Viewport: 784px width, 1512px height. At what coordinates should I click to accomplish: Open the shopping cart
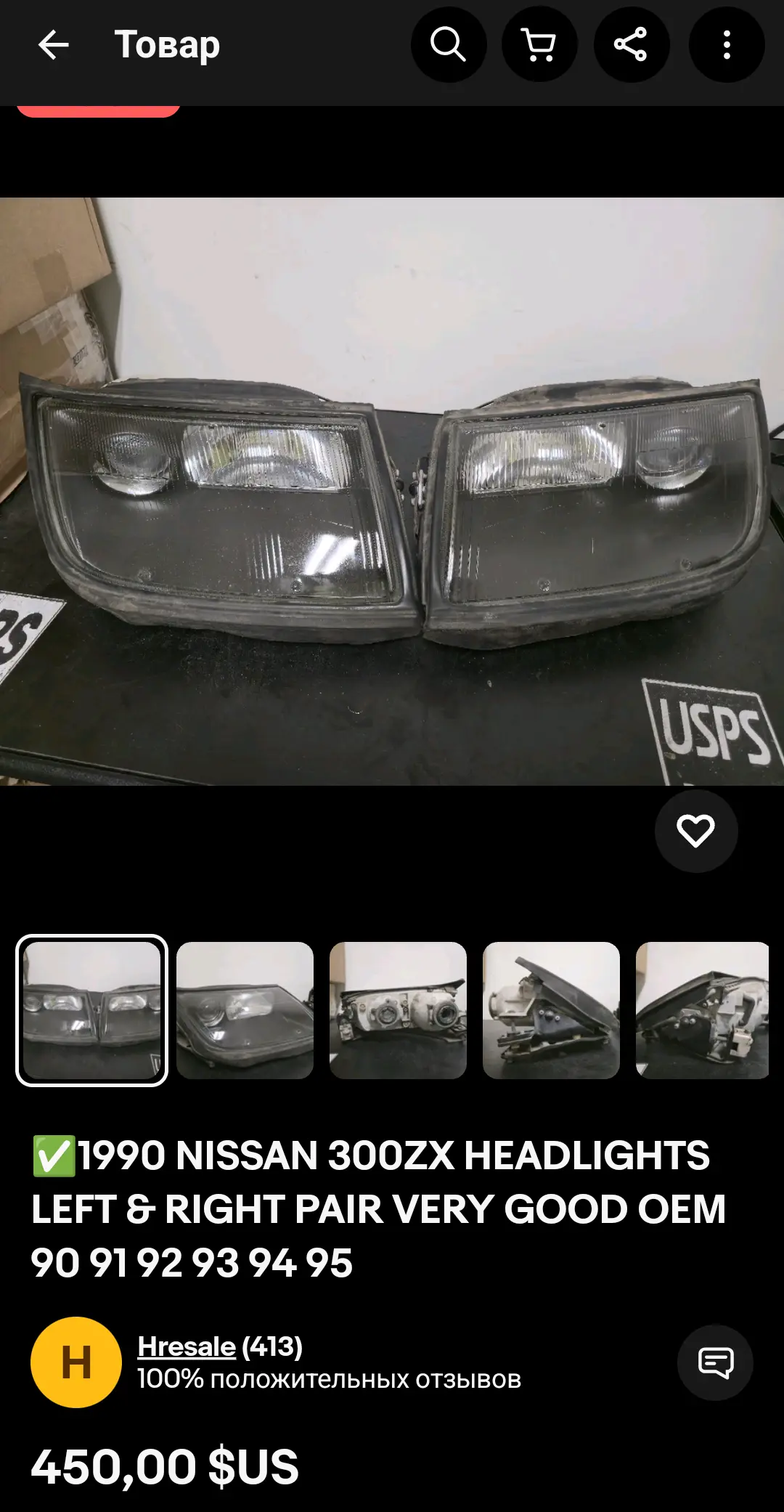[539, 45]
